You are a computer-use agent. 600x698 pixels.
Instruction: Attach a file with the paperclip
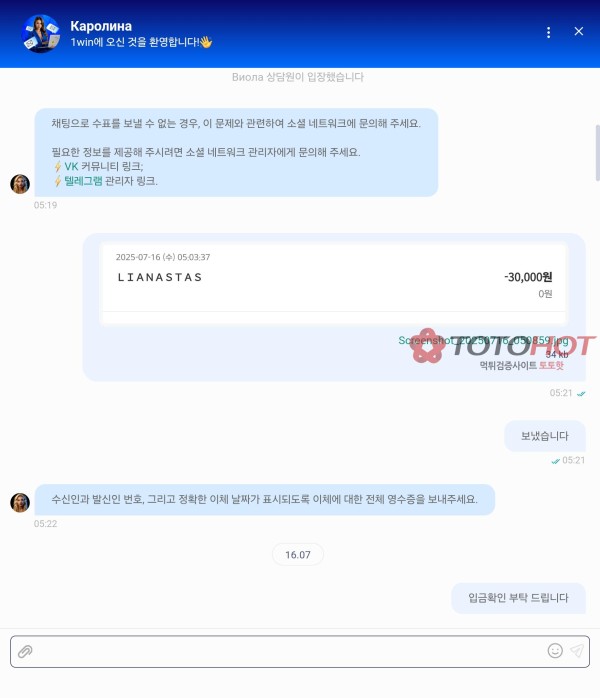26,651
